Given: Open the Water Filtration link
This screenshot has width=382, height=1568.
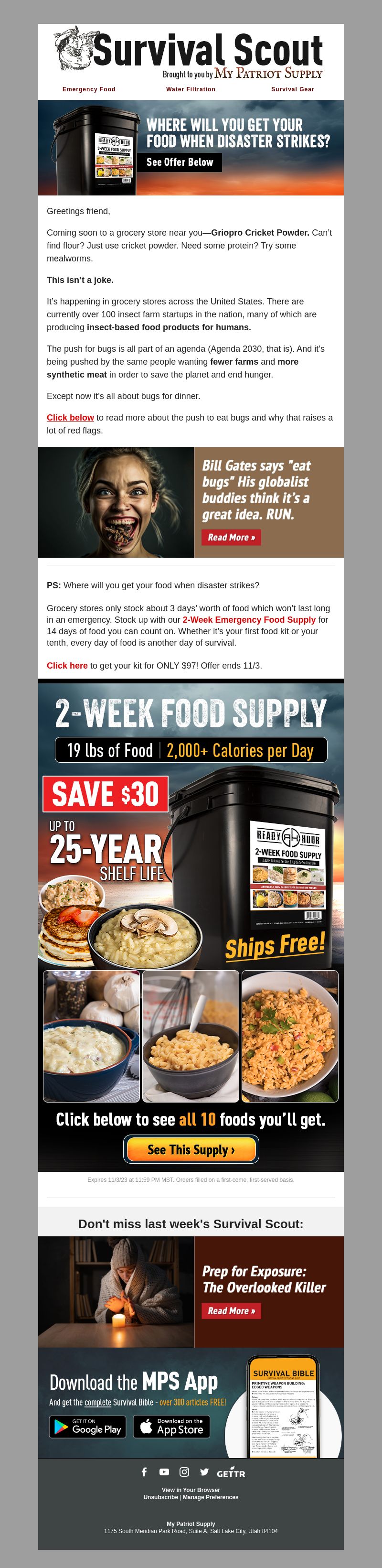Looking at the screenshot, I should click(191, 89).
